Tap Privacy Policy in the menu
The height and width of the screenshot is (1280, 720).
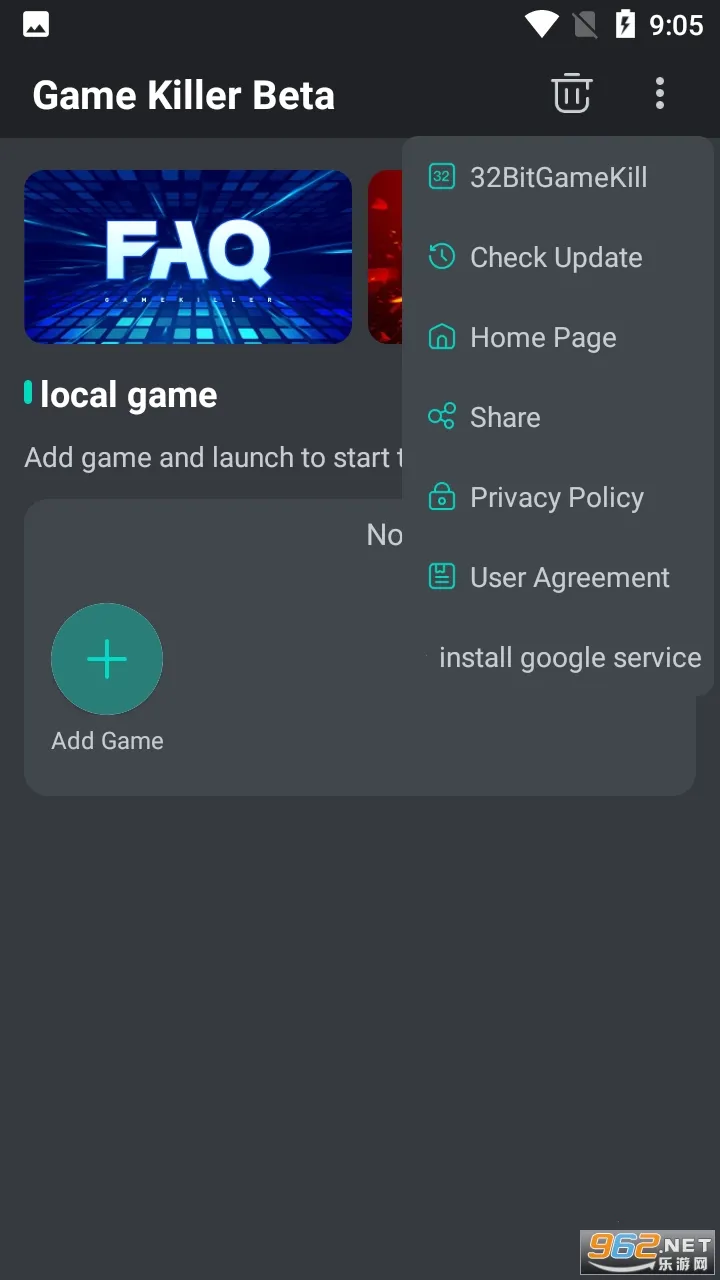[556, 497]
